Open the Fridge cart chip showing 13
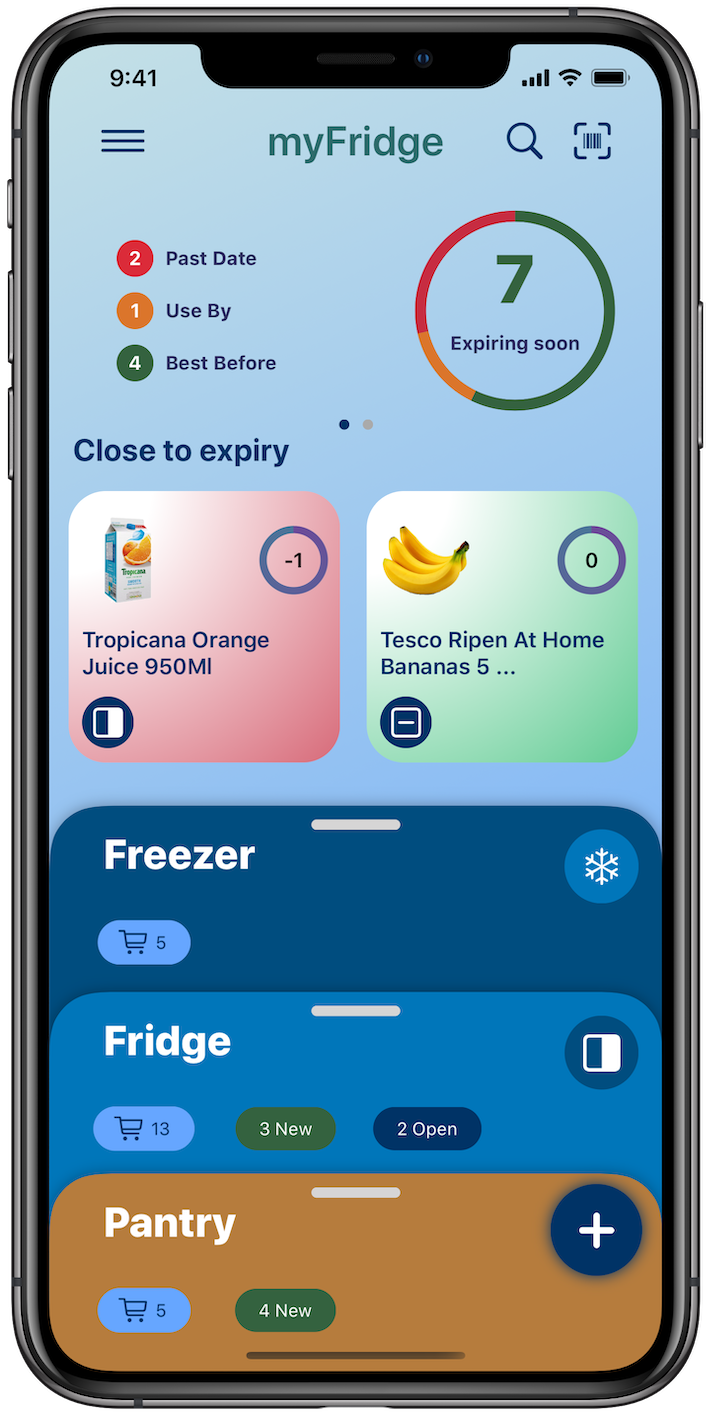The height and width of the screenshot is (1415, 712). point(144,1129)
